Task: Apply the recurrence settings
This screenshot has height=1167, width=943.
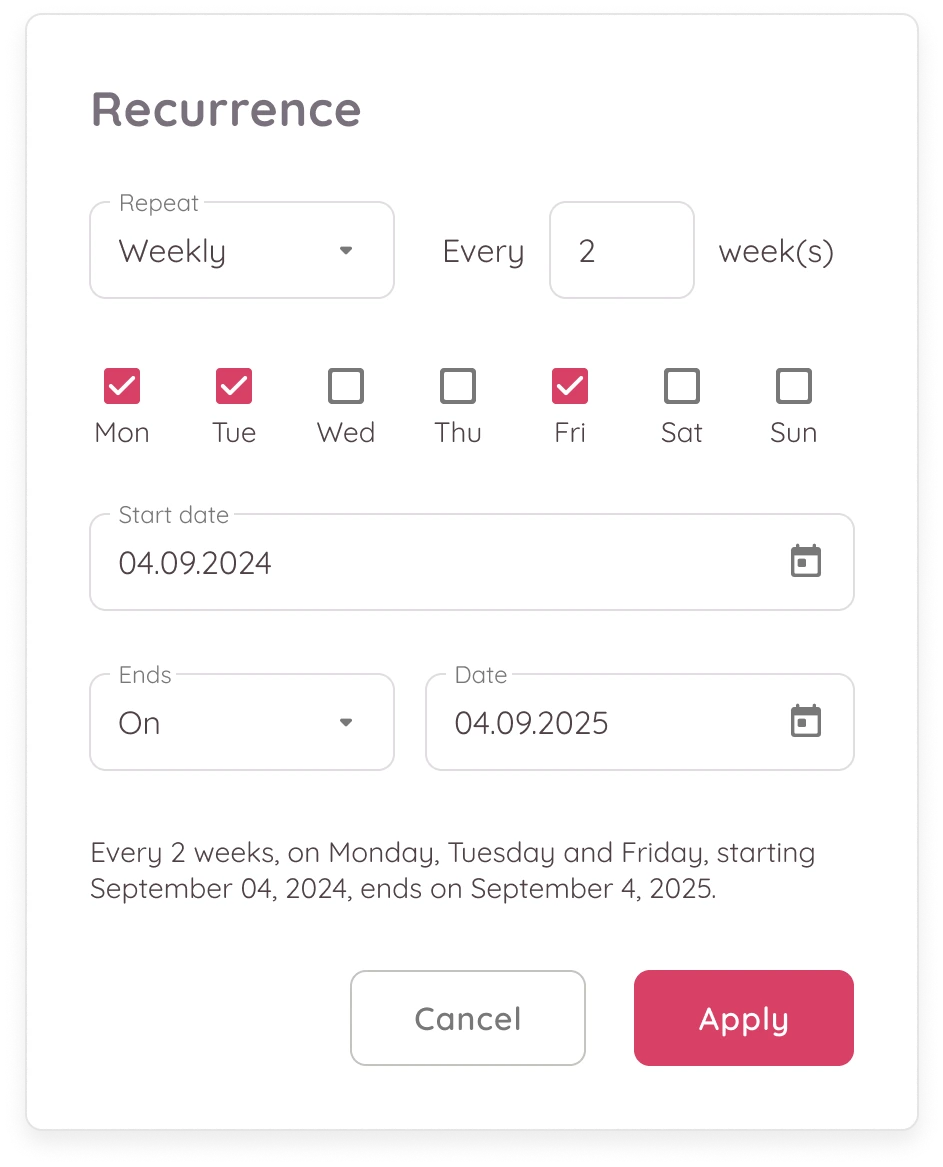Action: 744,1018
